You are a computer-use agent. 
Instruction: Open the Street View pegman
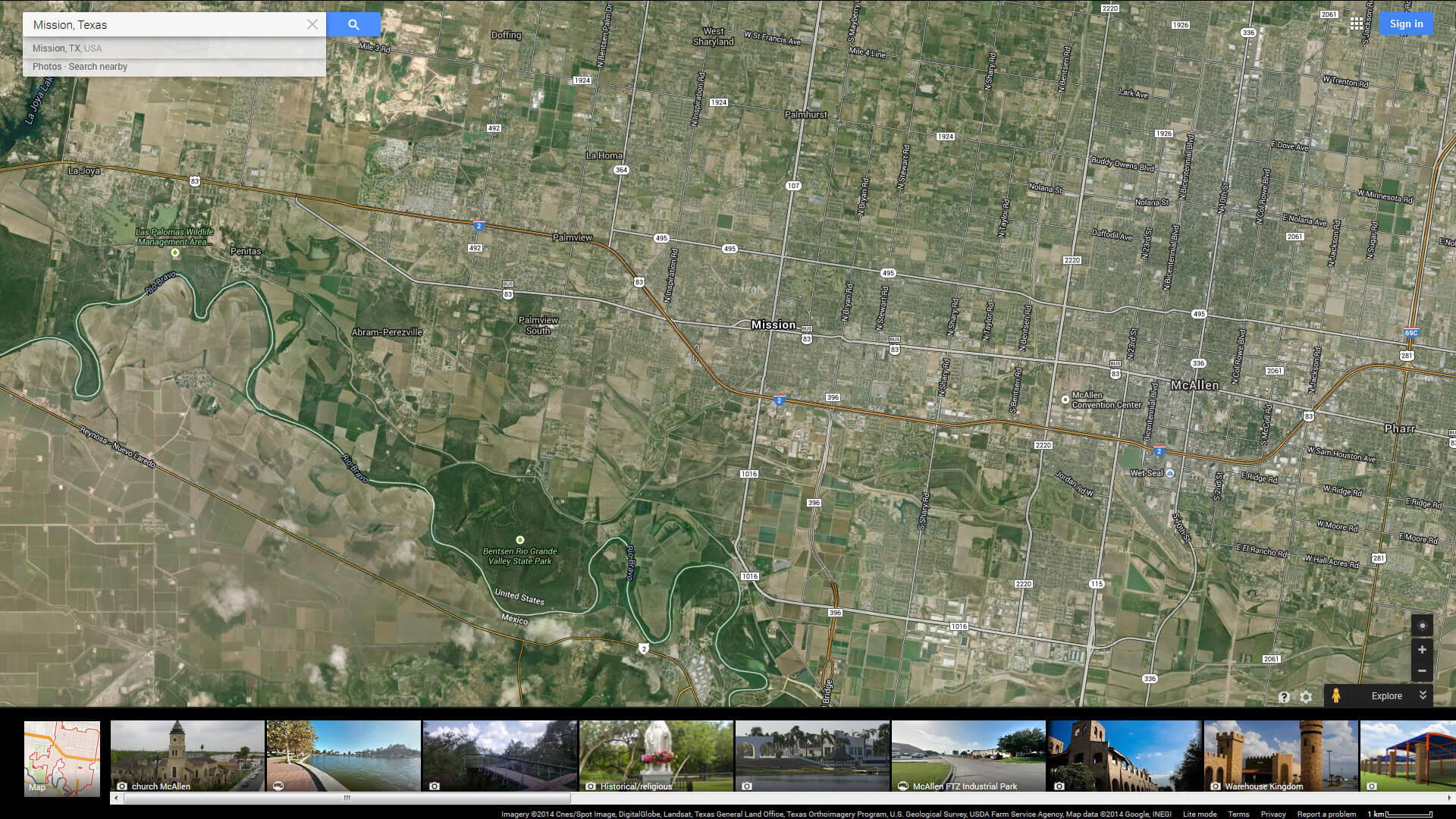[x=1336, y=695]
